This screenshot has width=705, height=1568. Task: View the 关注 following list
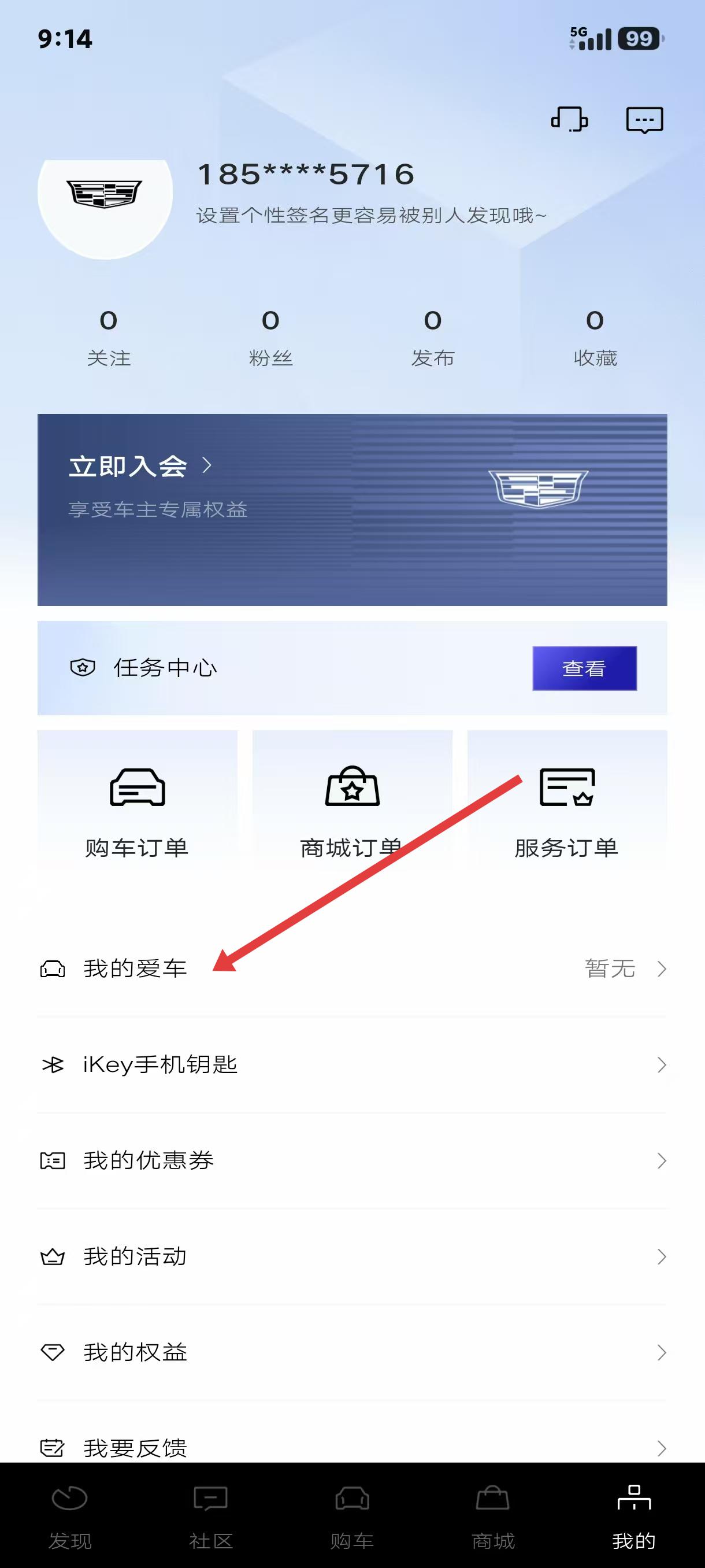108,338
